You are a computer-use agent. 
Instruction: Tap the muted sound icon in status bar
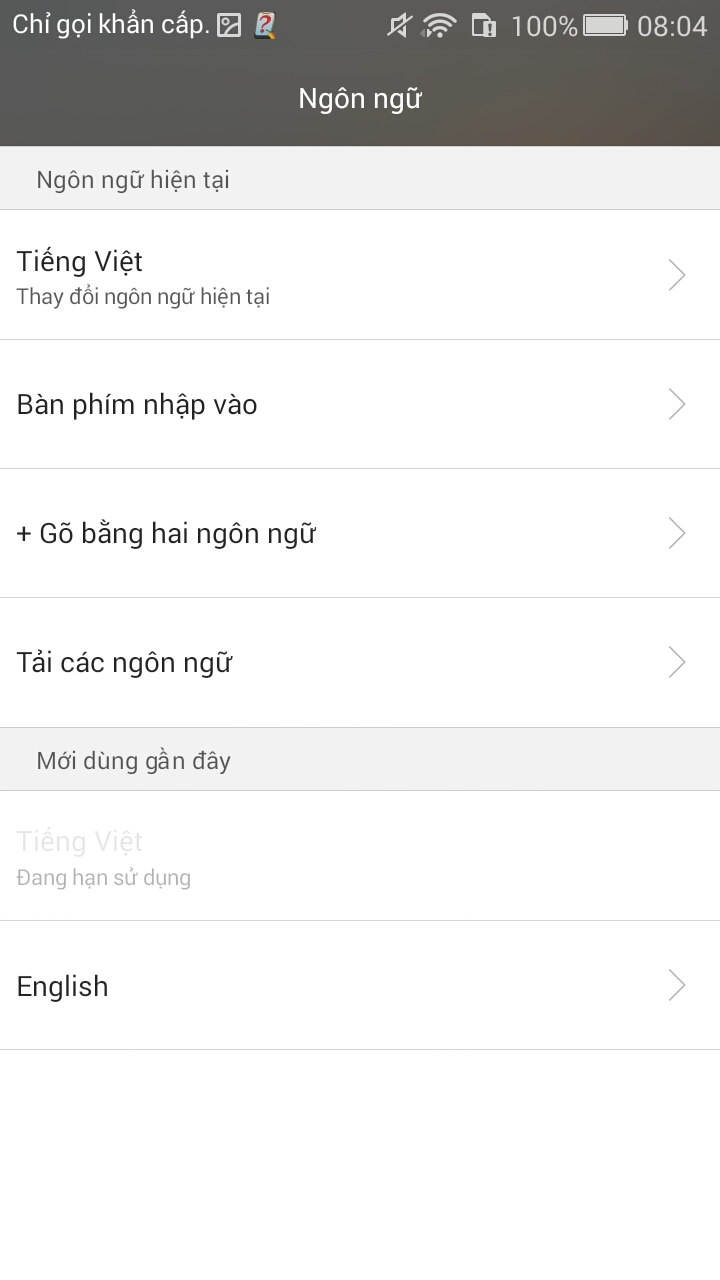pyautogui.click(x=398, y=23)
